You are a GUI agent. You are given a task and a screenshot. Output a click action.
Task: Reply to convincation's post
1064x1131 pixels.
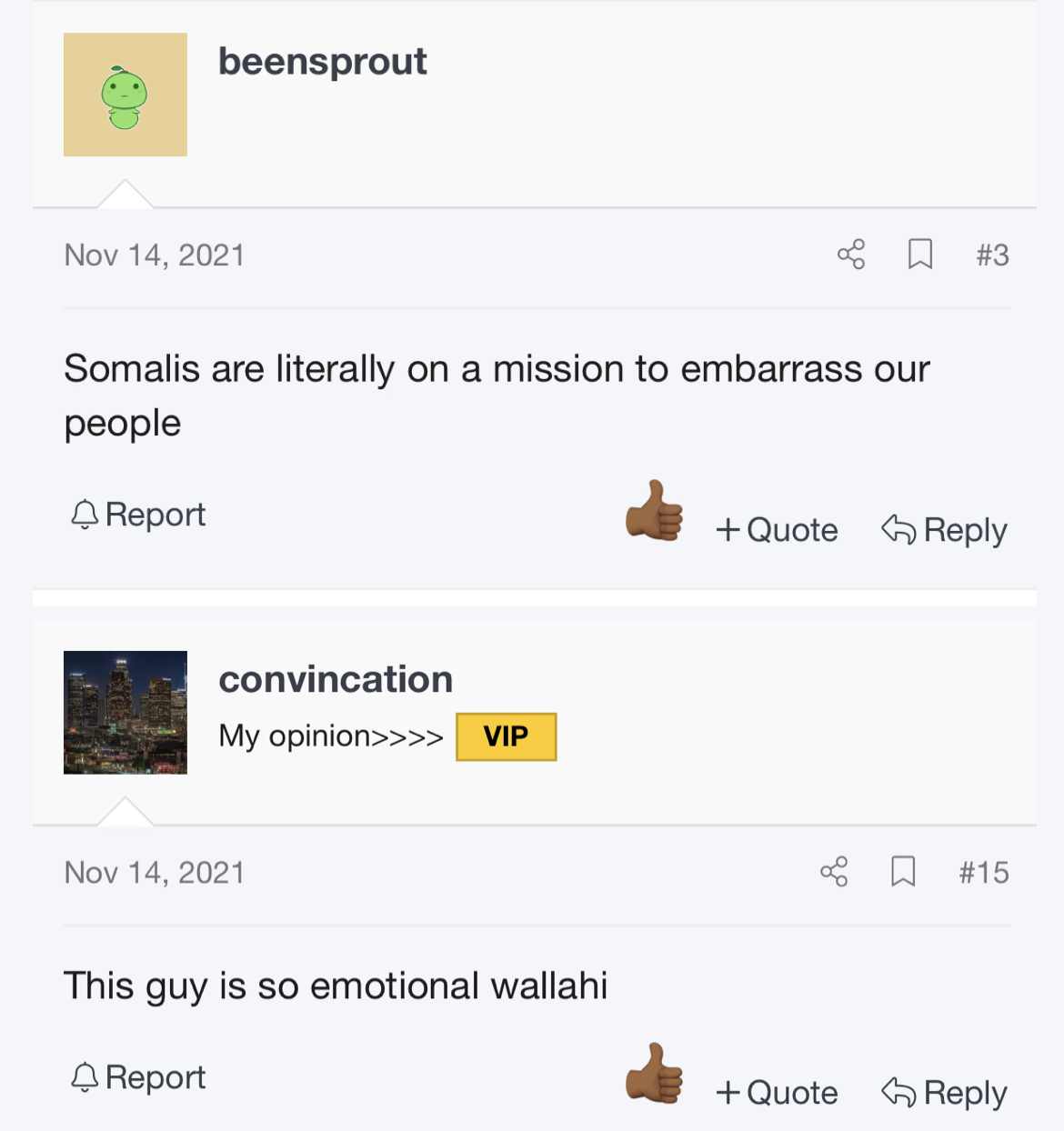[x=945, y=1093]
